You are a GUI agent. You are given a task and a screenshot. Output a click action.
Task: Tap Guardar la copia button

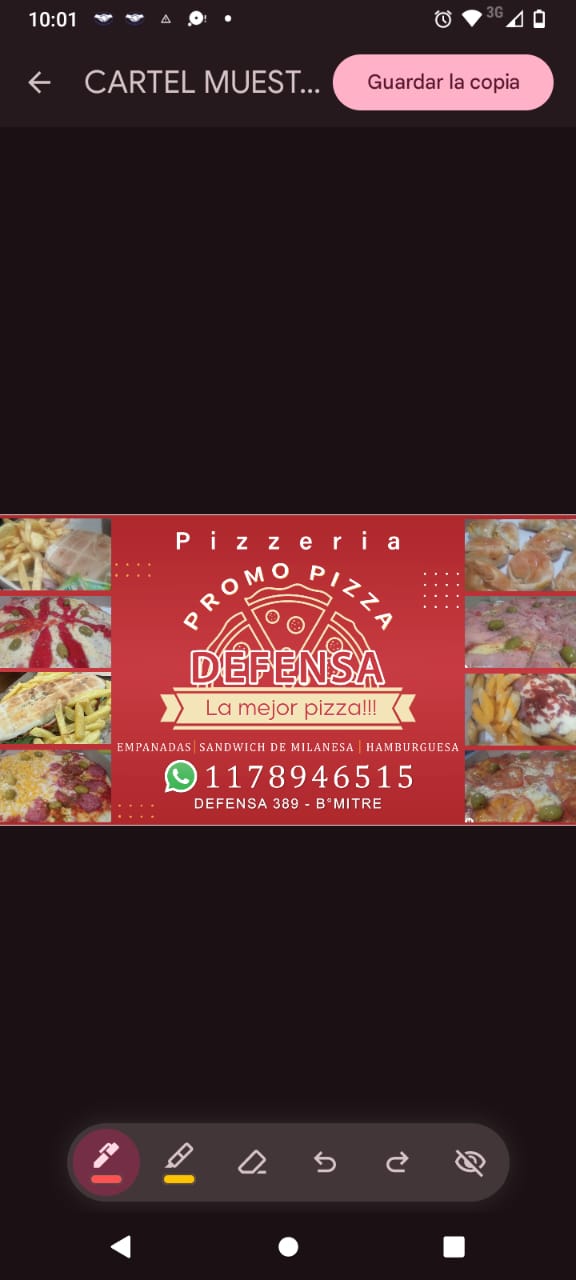pos(443,82)
